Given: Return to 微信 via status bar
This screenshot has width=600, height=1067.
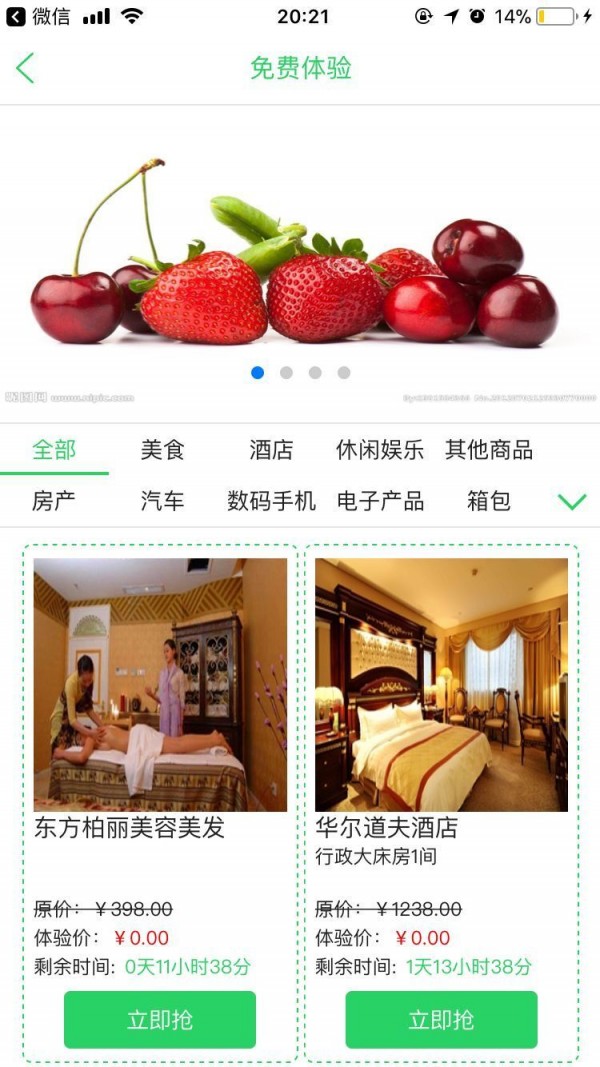Looking at the screenshot, I should pos(32,16).
